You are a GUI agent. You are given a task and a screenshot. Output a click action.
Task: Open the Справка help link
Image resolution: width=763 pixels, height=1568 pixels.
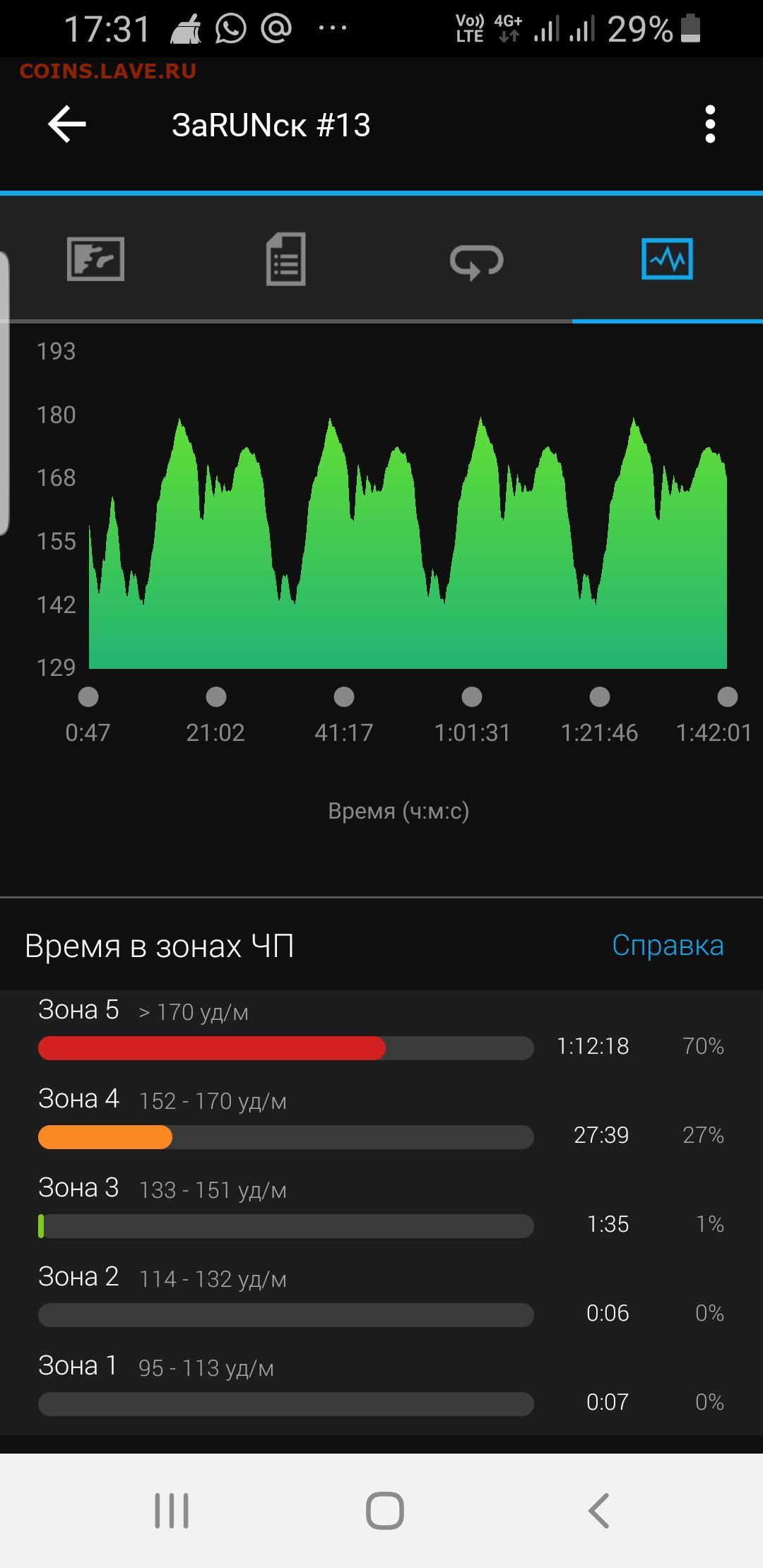[x=668, y=945]
